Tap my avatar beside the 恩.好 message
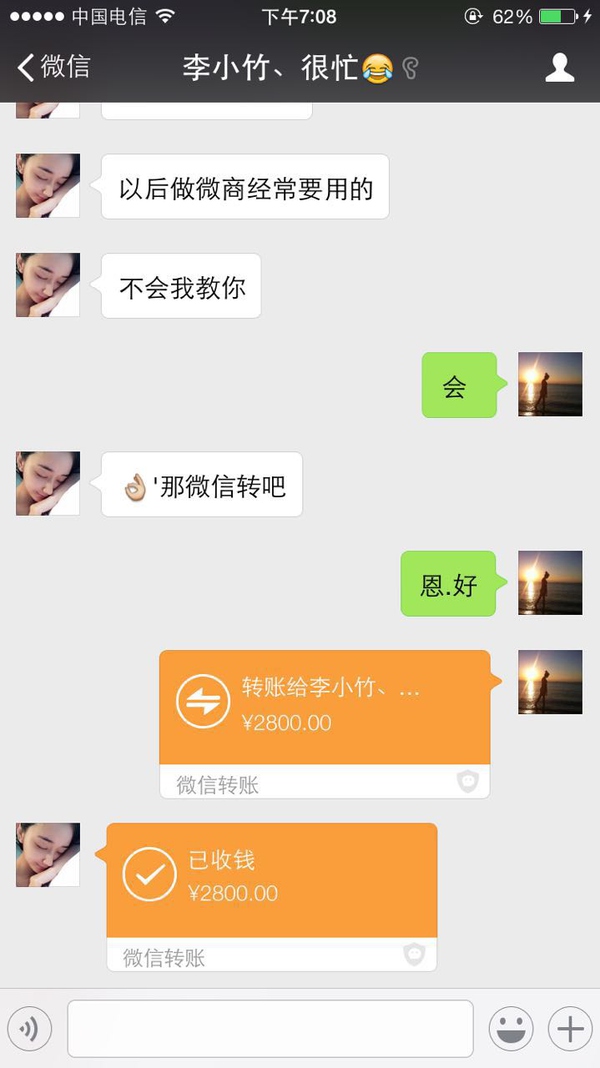This screenshot has height=1068, width=600. tap(550, 583)
